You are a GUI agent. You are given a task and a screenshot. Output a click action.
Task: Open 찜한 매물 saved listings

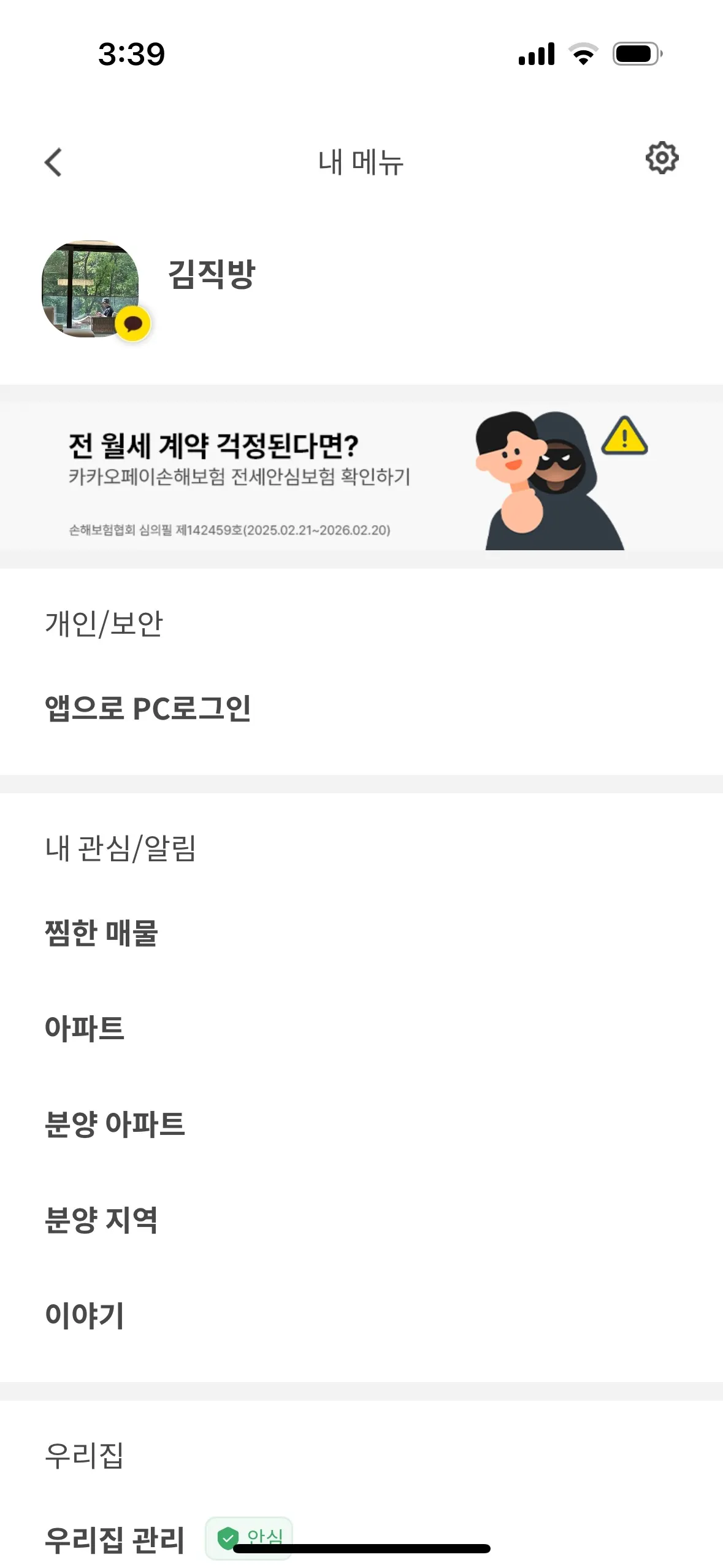361,933
